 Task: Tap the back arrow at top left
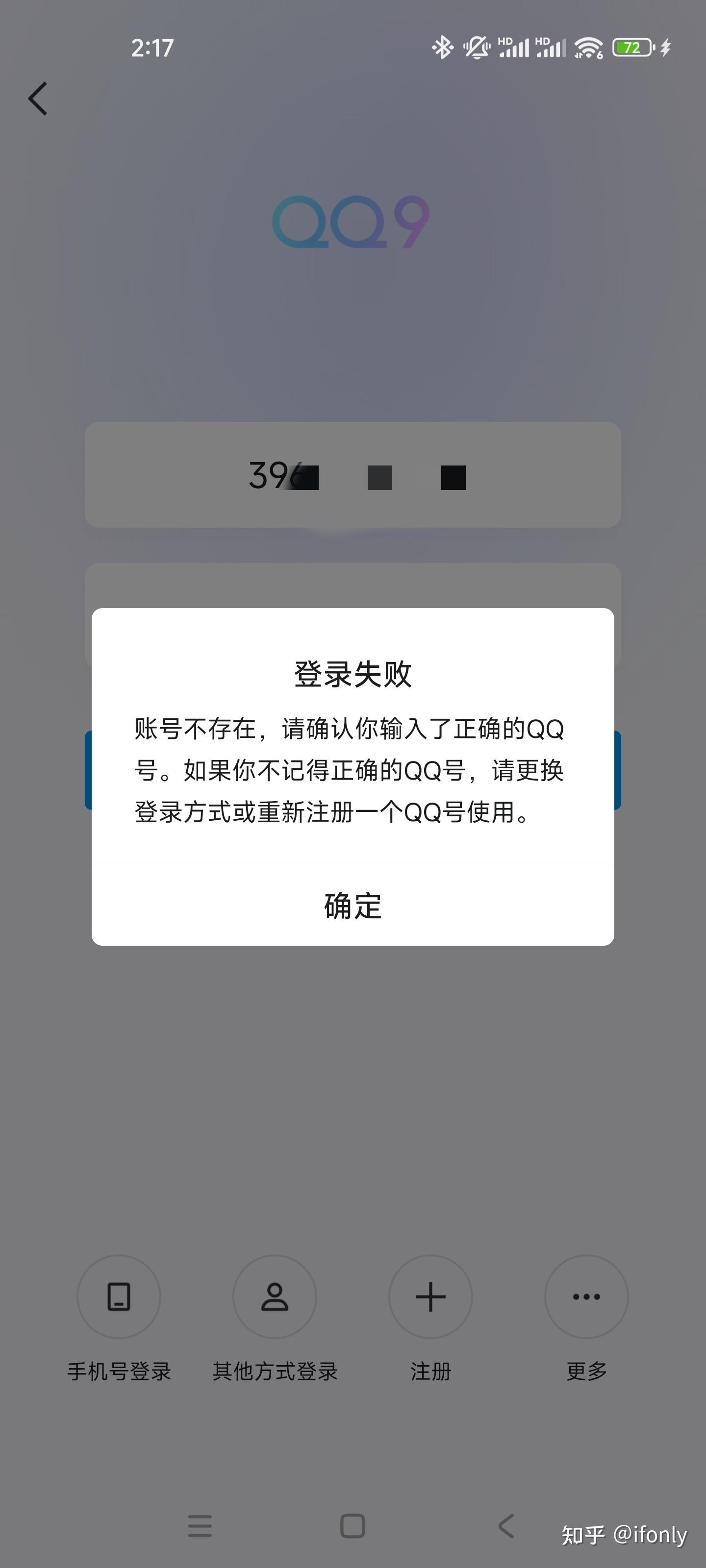pos(38,98)
